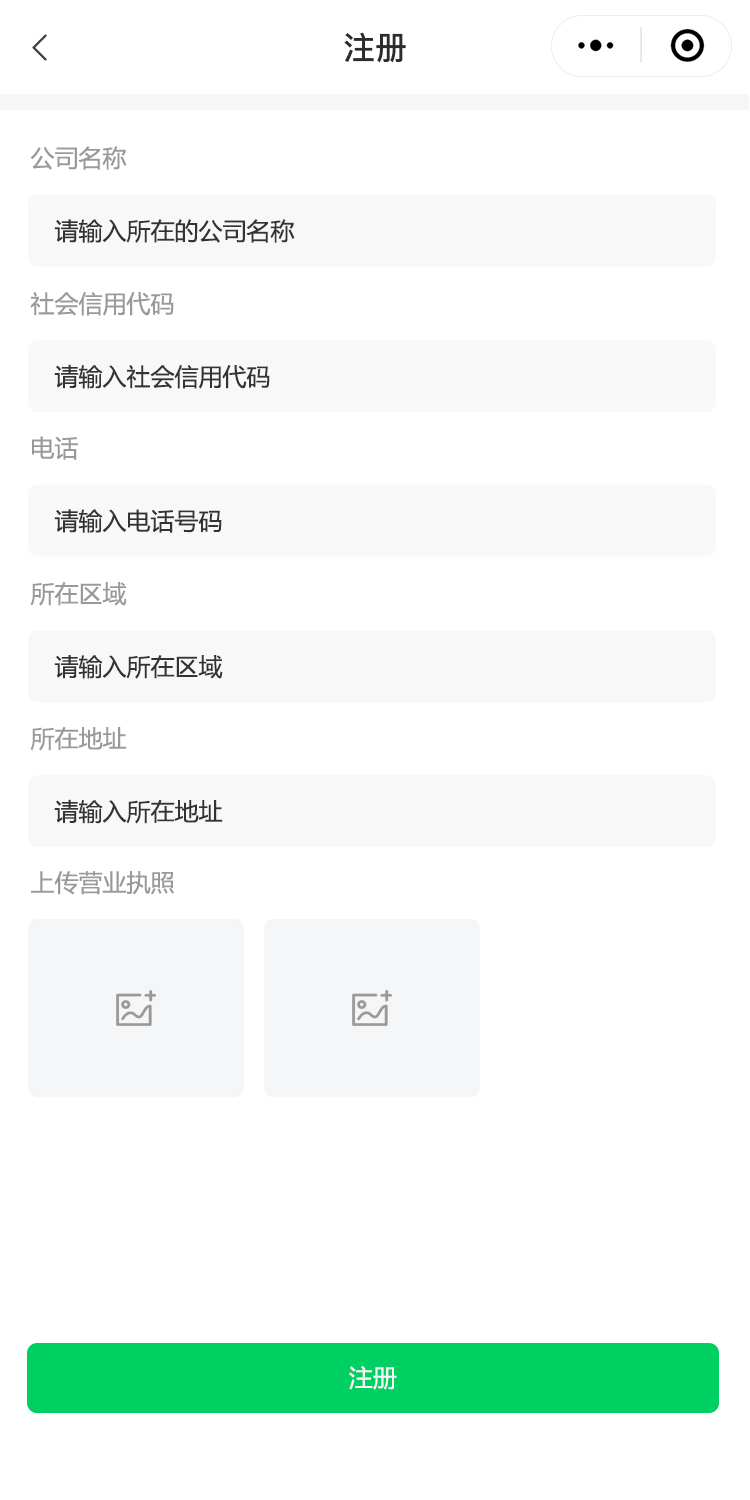Focus the 所在区域 input field

coord(372,667)
